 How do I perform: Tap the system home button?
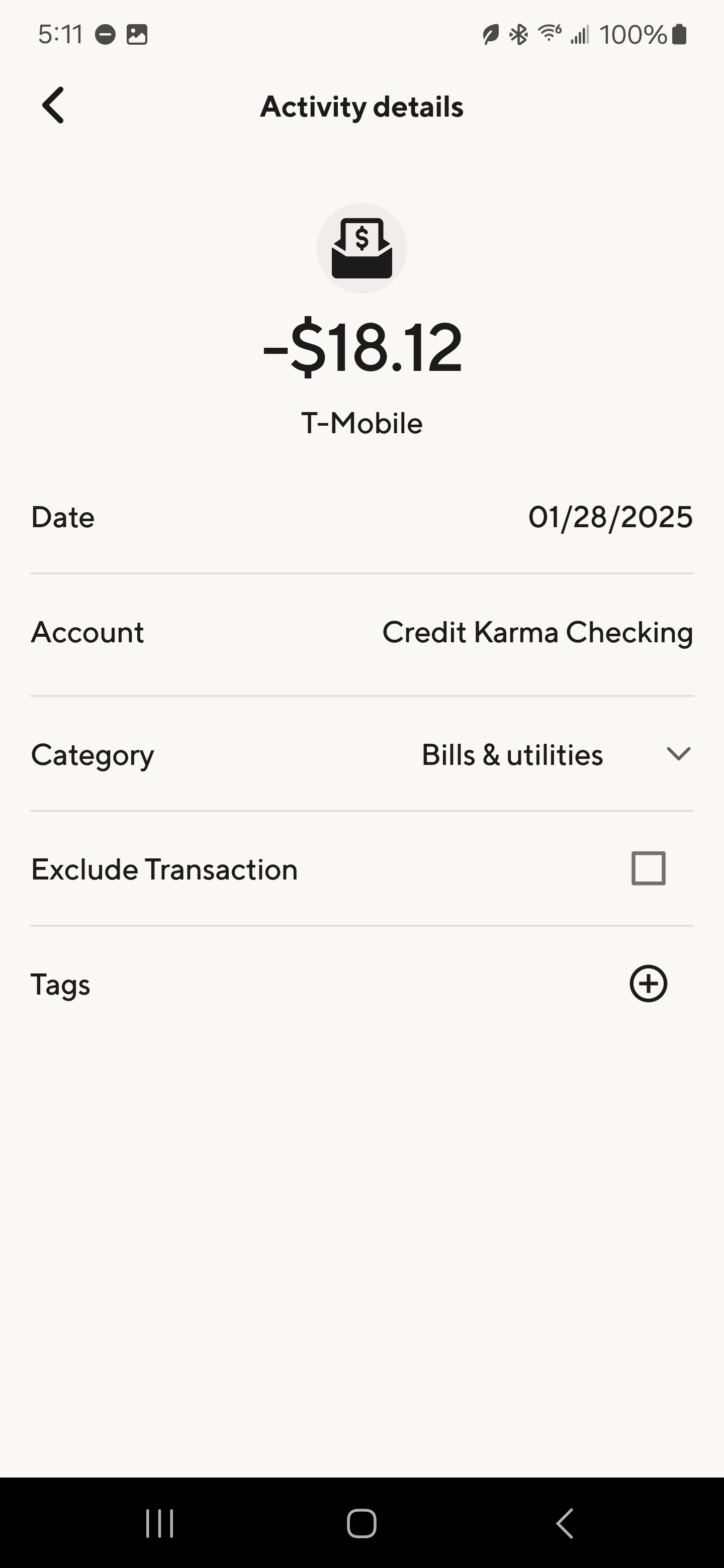tap(361, 1524)
